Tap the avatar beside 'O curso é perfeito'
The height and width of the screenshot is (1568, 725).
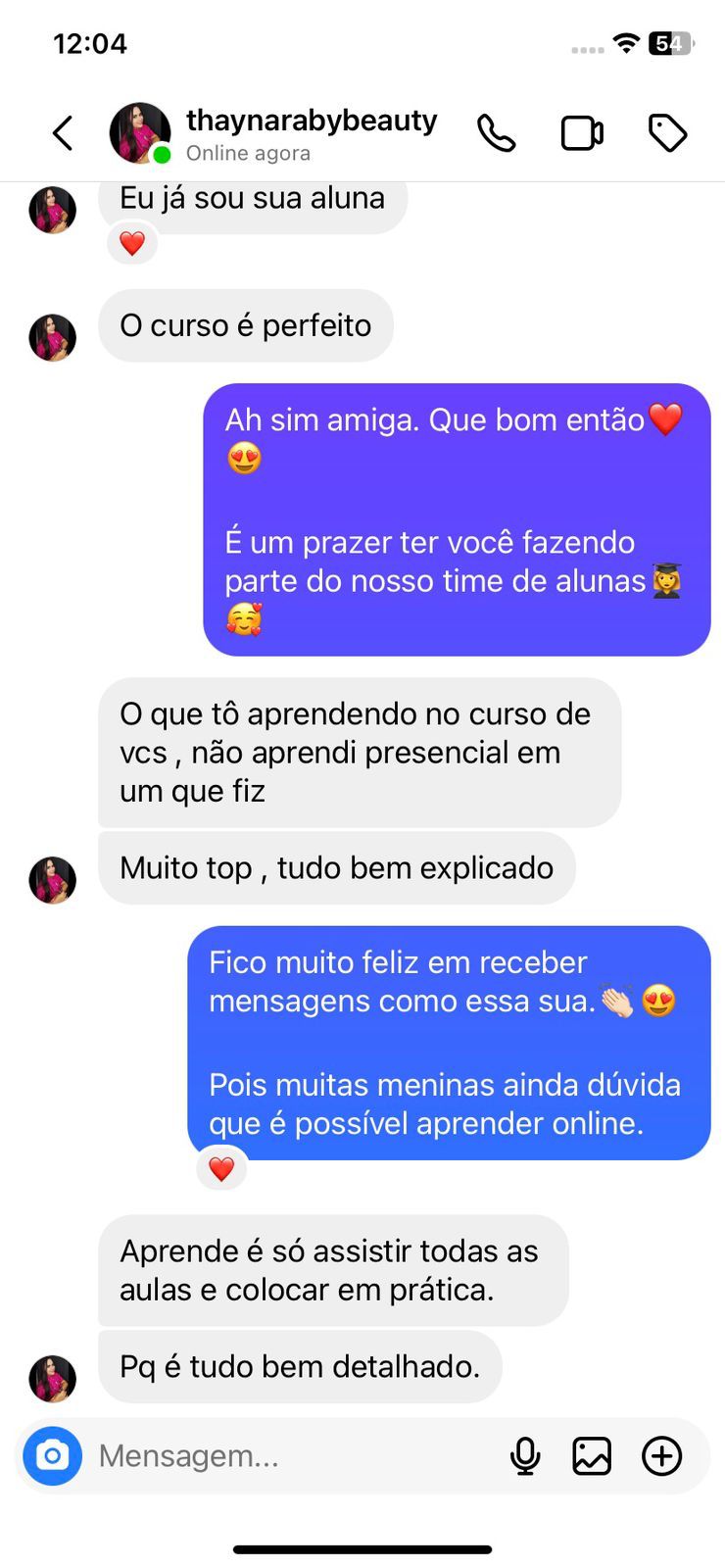[x=53, y=337]
